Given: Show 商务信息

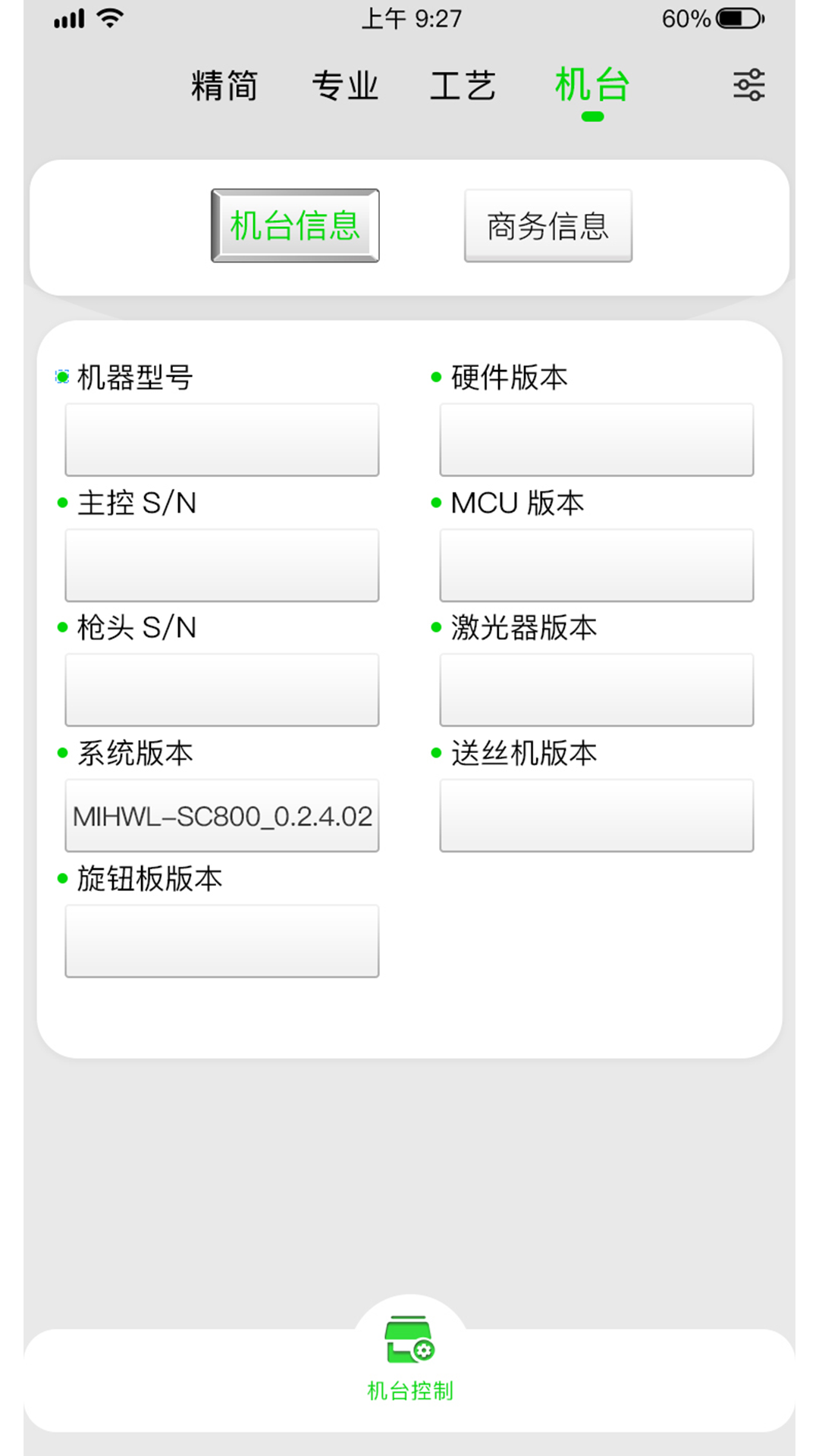Looking at the screenshot, I should (548, 226).
